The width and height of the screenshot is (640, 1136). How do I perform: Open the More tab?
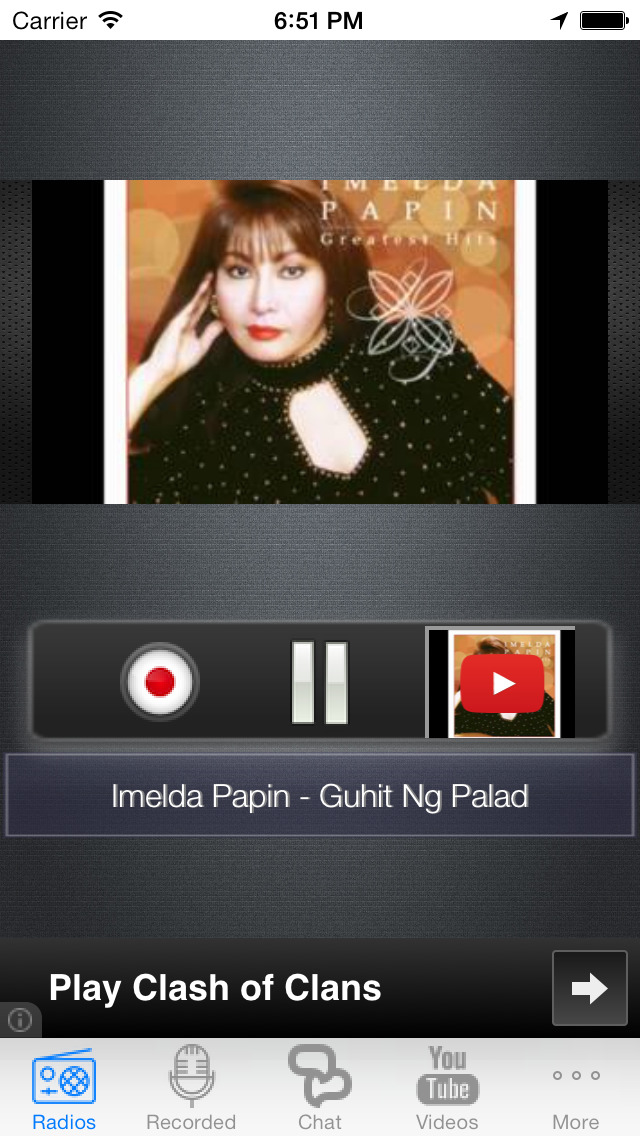click(x=576, y=1088)
